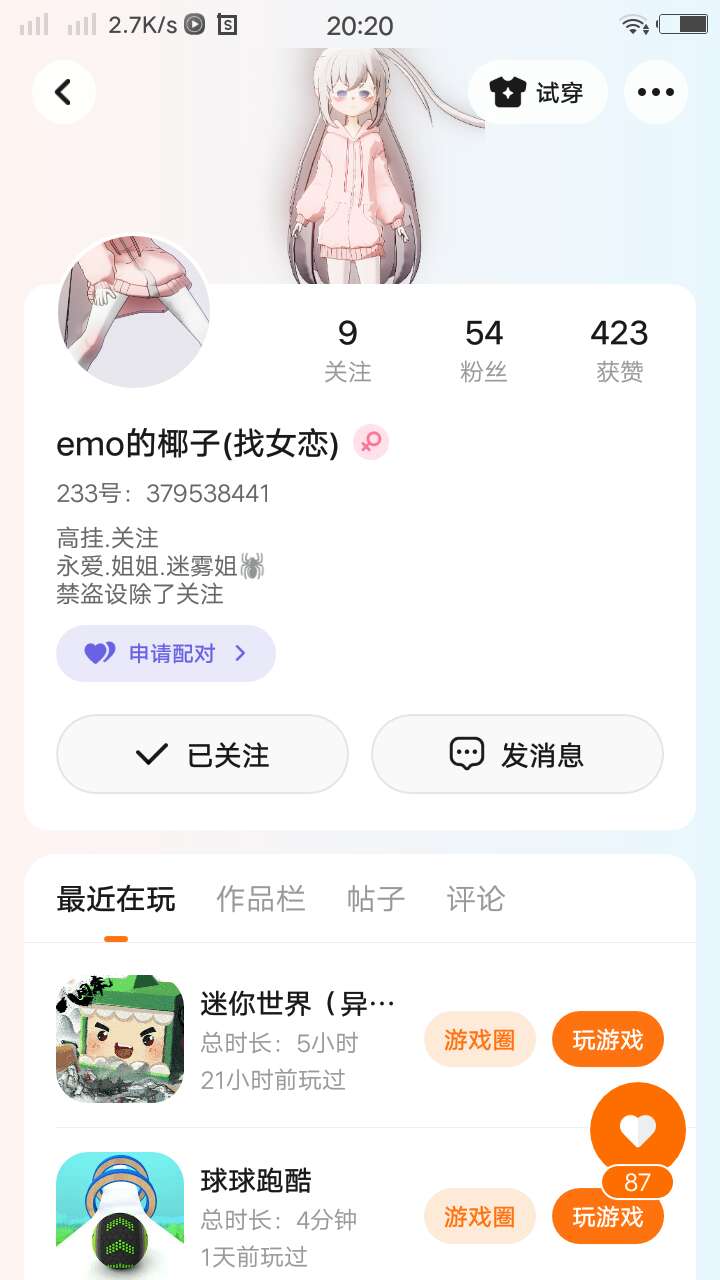Viewport: 720px width, 1280px height.
Task: Open the profile avatar picture
Action: tap(134, 311)
